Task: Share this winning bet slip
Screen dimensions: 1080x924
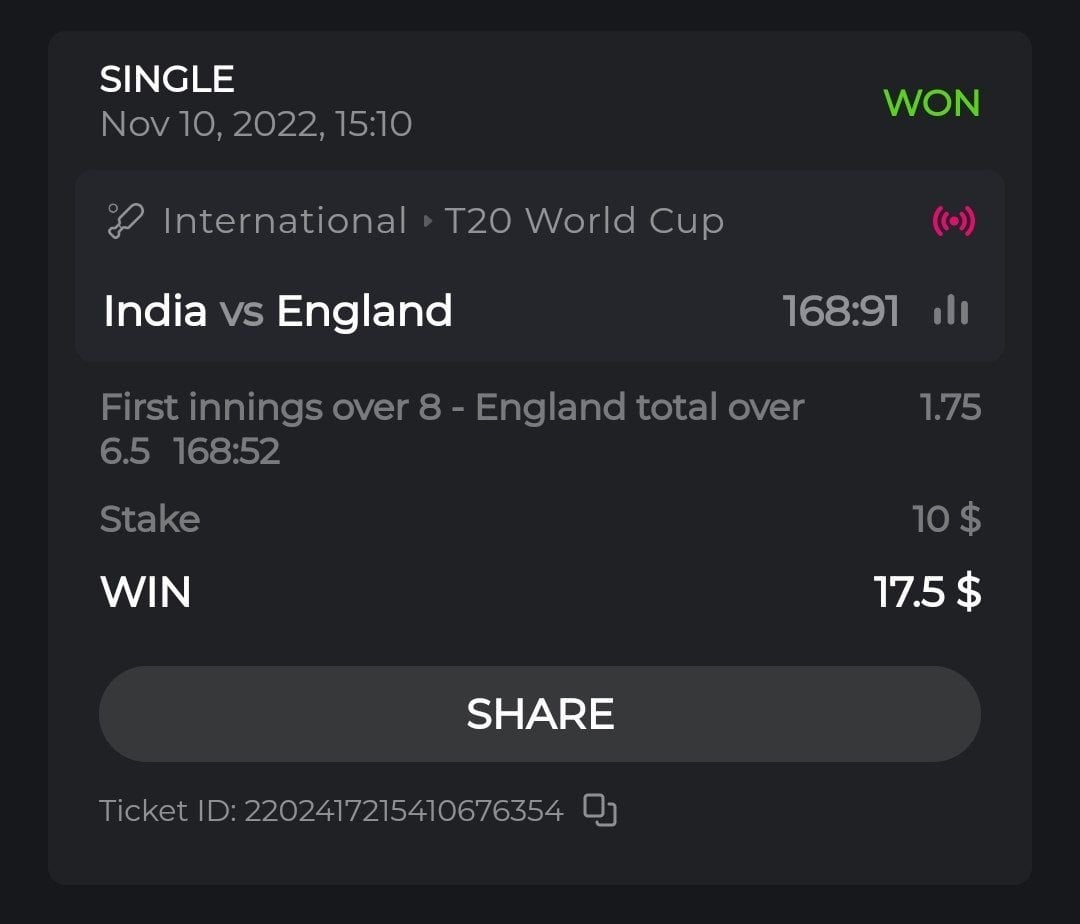Action: [x=540, y=714]
